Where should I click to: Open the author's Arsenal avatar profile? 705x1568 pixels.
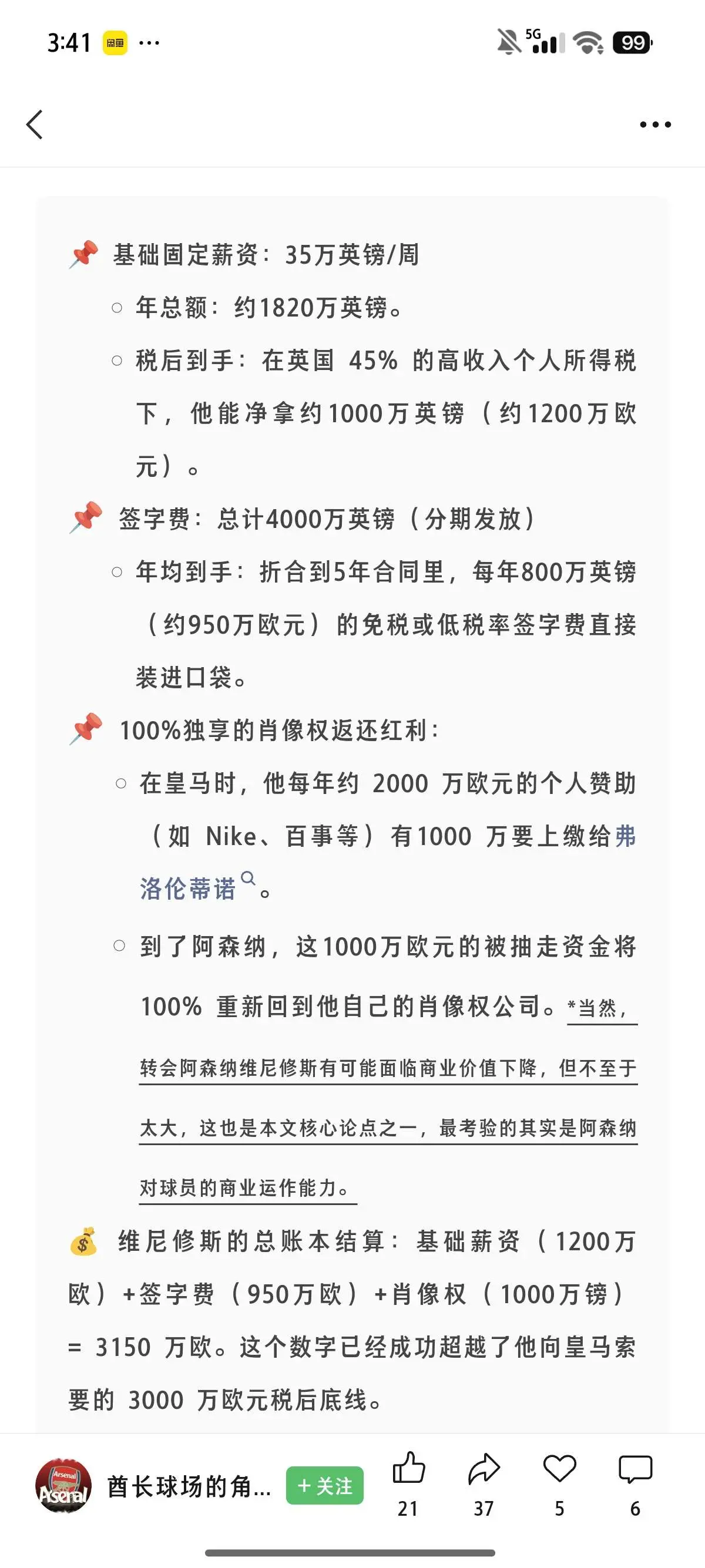(63, 1485)
